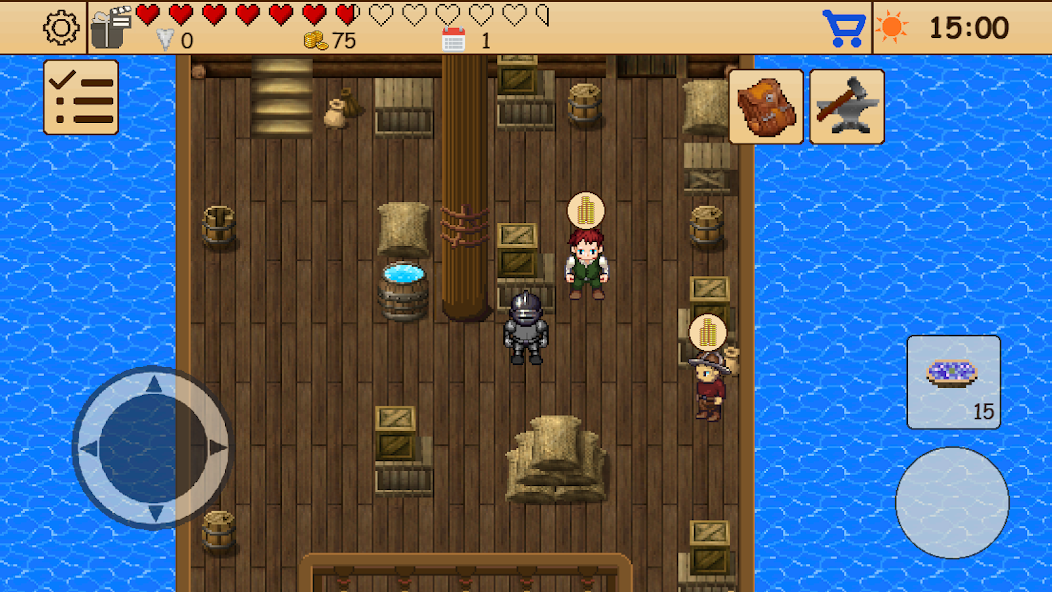Talk to the red-haired merchant
1052x592 pixels.
(586, 263)
